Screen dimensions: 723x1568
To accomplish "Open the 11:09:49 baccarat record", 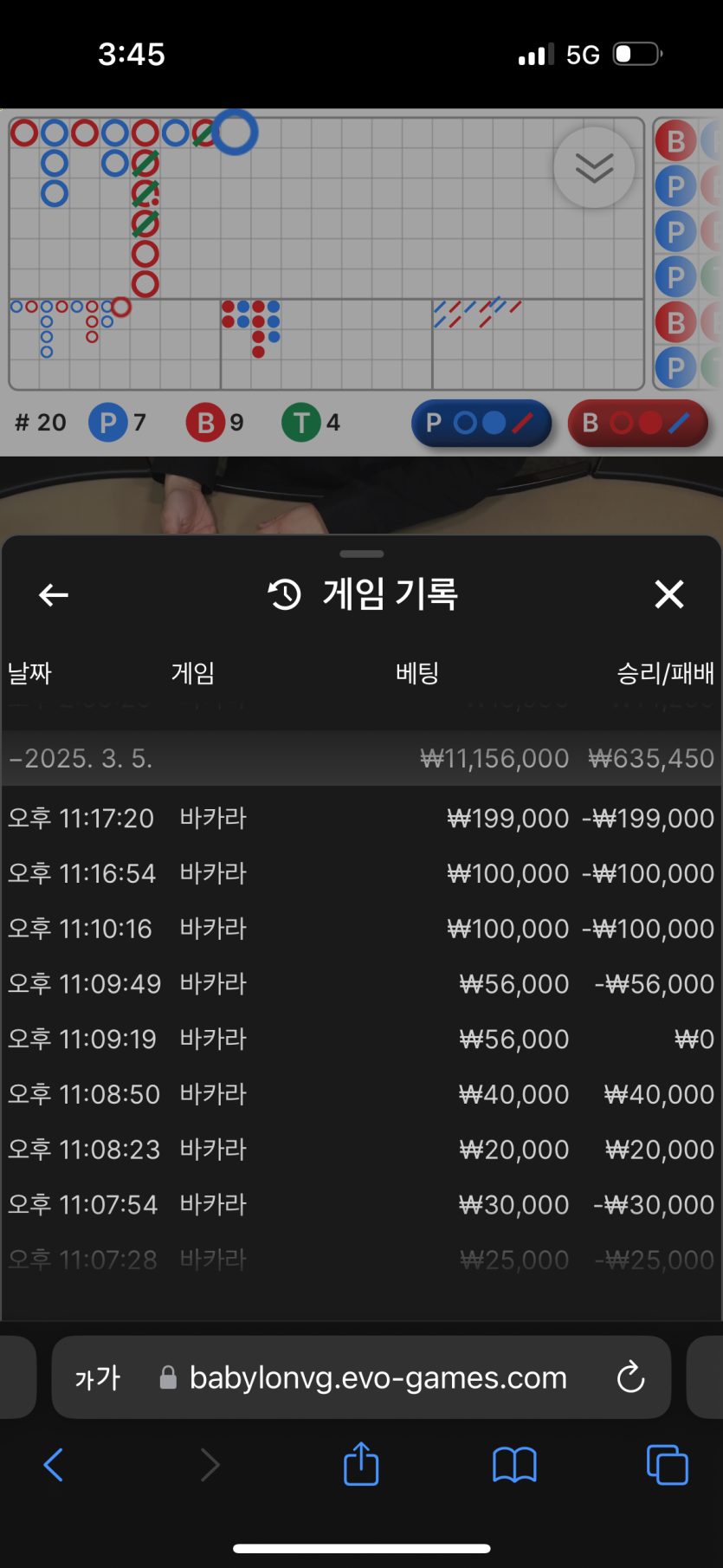I will click(x=361, y=984).
